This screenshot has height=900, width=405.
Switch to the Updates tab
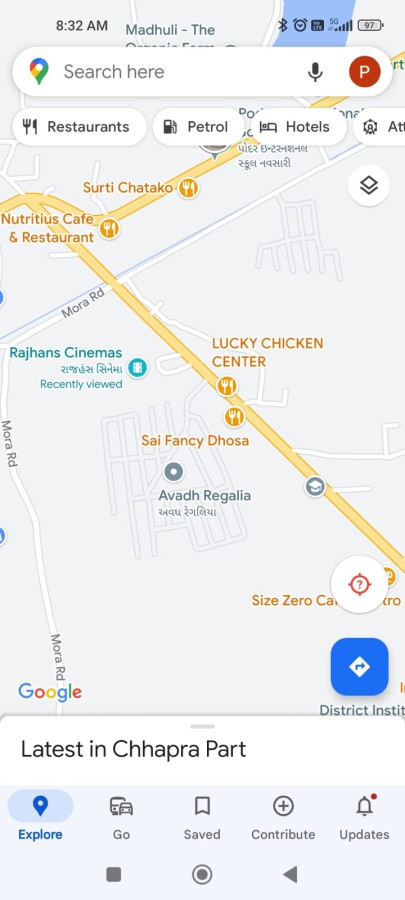click(364, 816)
